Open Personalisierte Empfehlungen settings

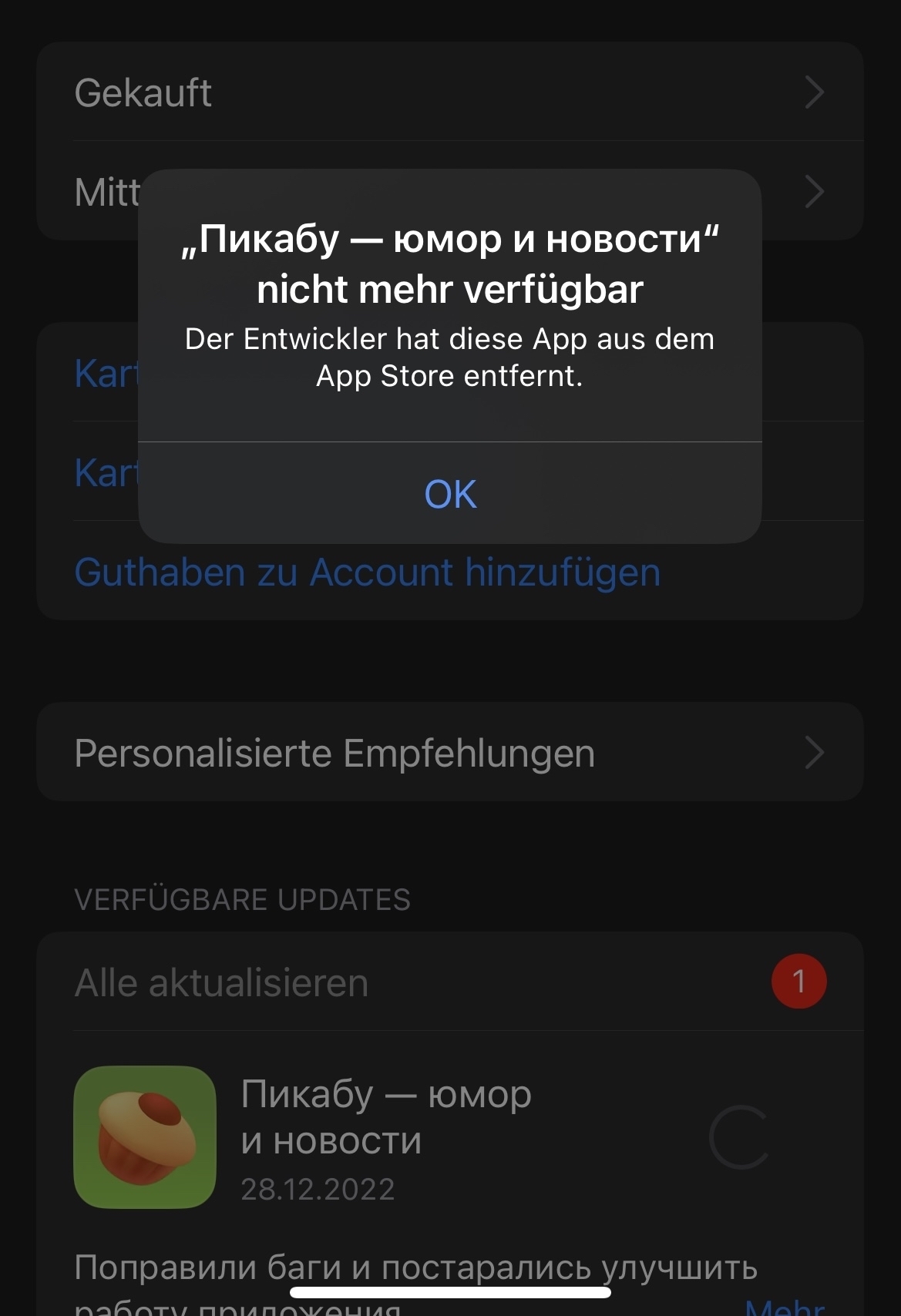click(x=449, y=753)
